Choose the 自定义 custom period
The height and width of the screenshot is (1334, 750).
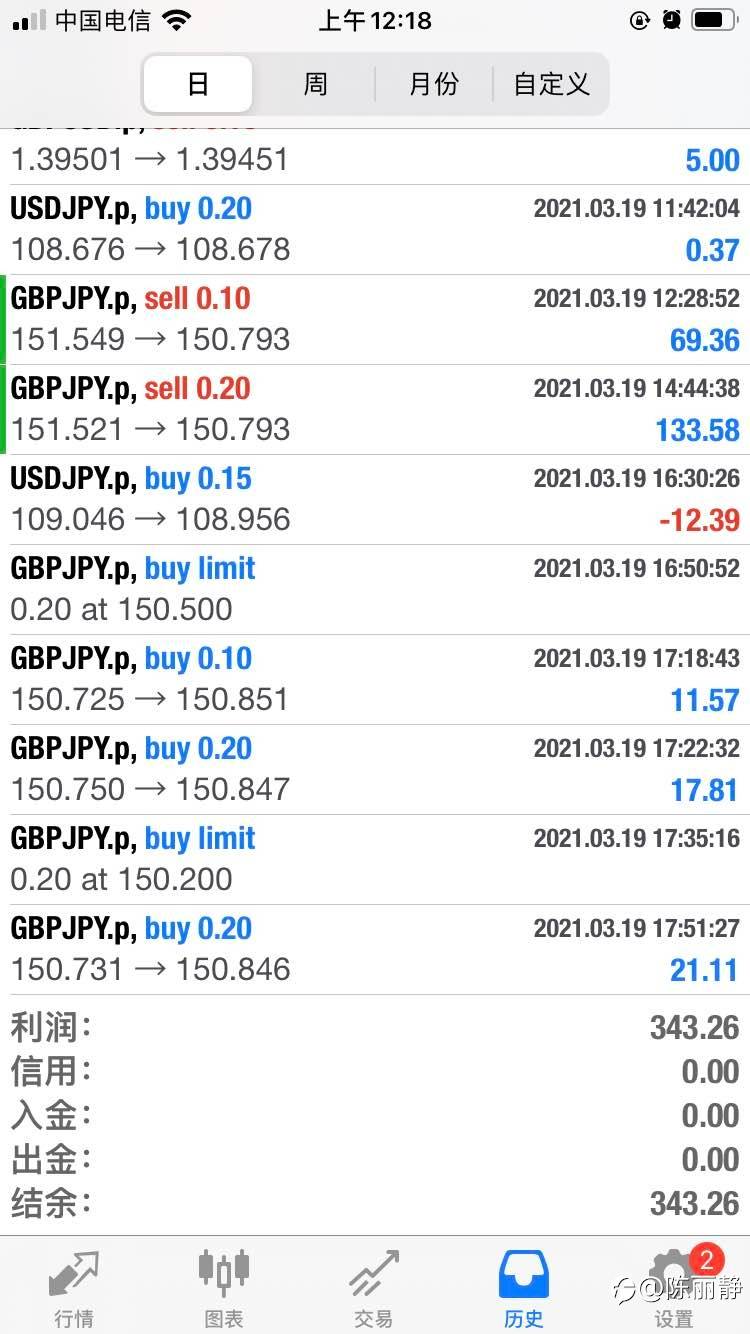pyautogui.click(x=551, y=84)
